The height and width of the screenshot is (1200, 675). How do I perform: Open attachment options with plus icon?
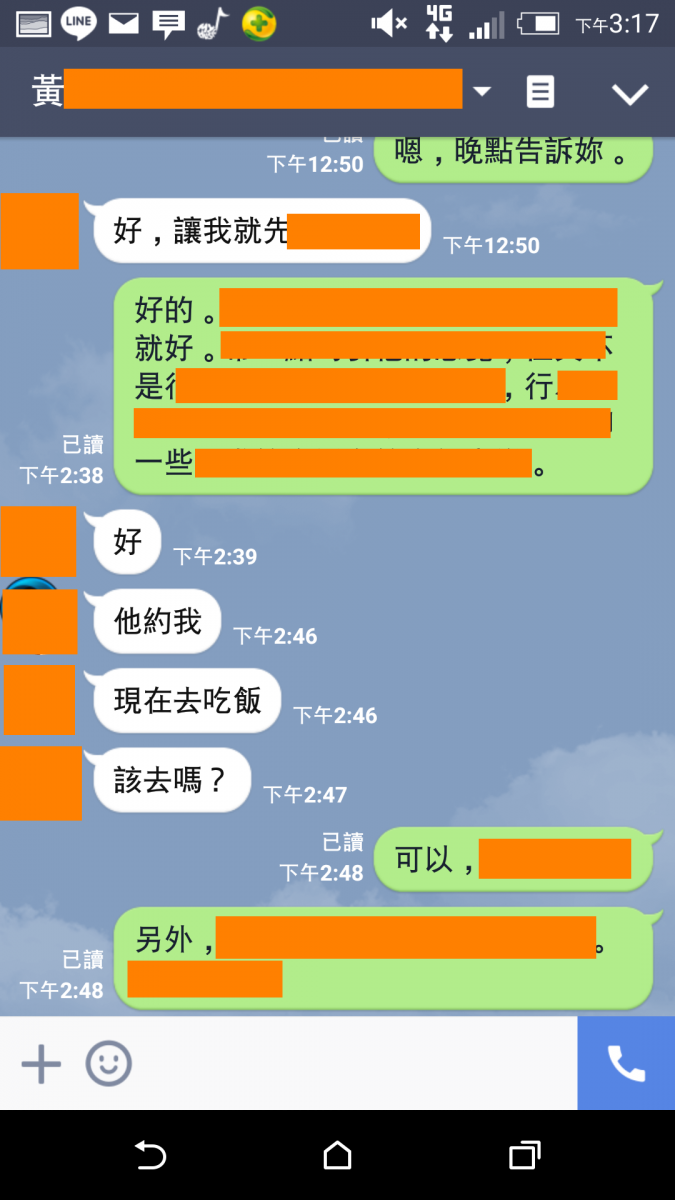pyautogui.click(x=41, y=1064)
